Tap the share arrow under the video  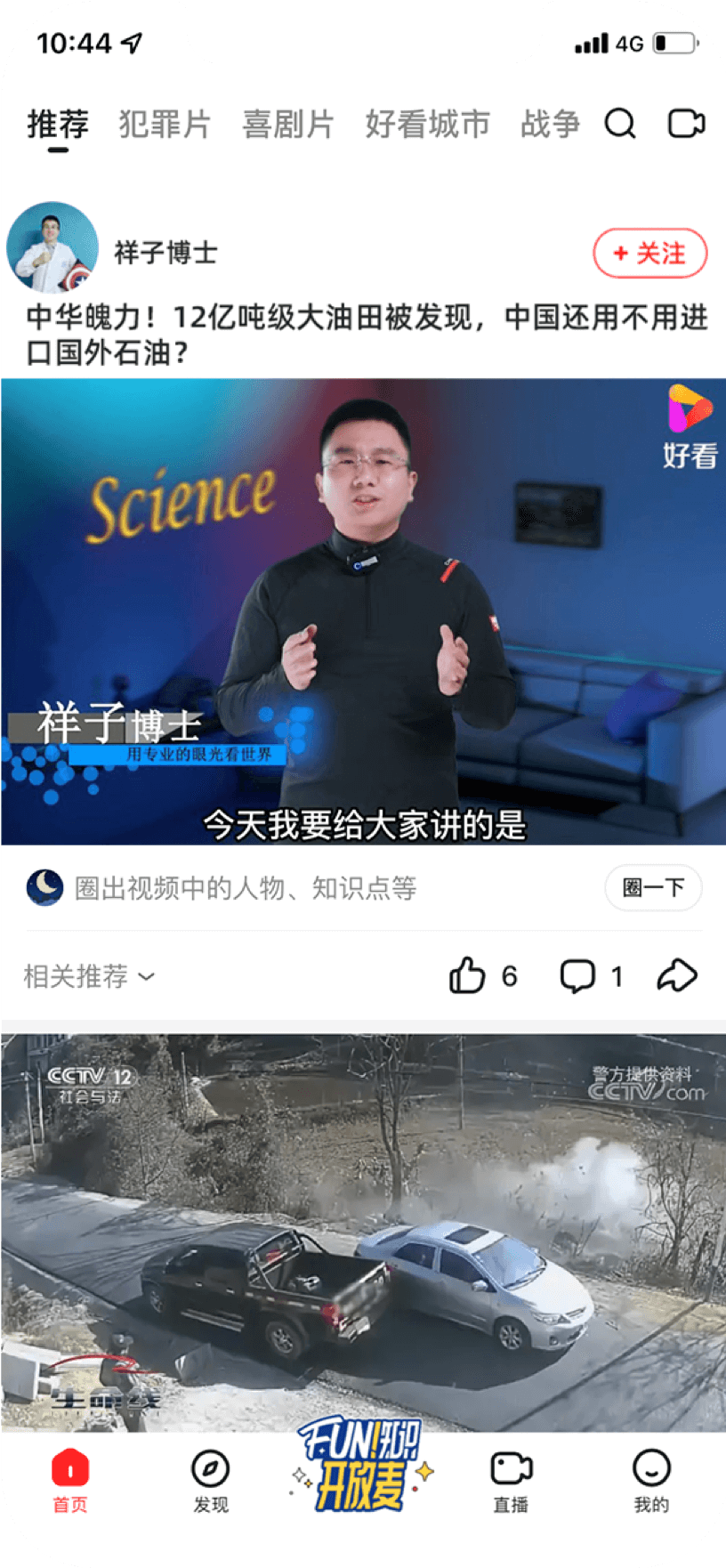click(678, 974)
